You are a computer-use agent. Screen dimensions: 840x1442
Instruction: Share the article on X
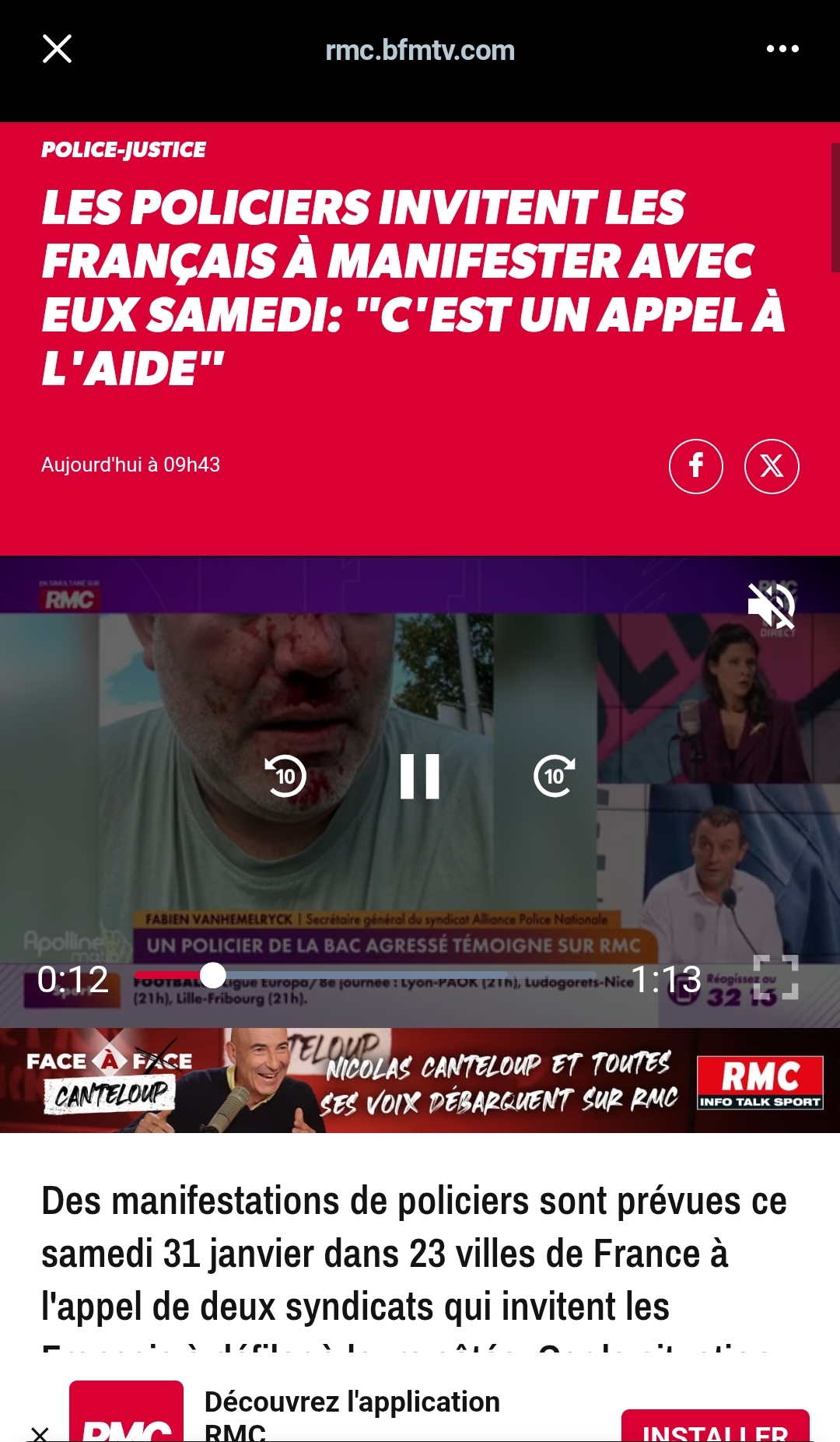coord(771,466)
